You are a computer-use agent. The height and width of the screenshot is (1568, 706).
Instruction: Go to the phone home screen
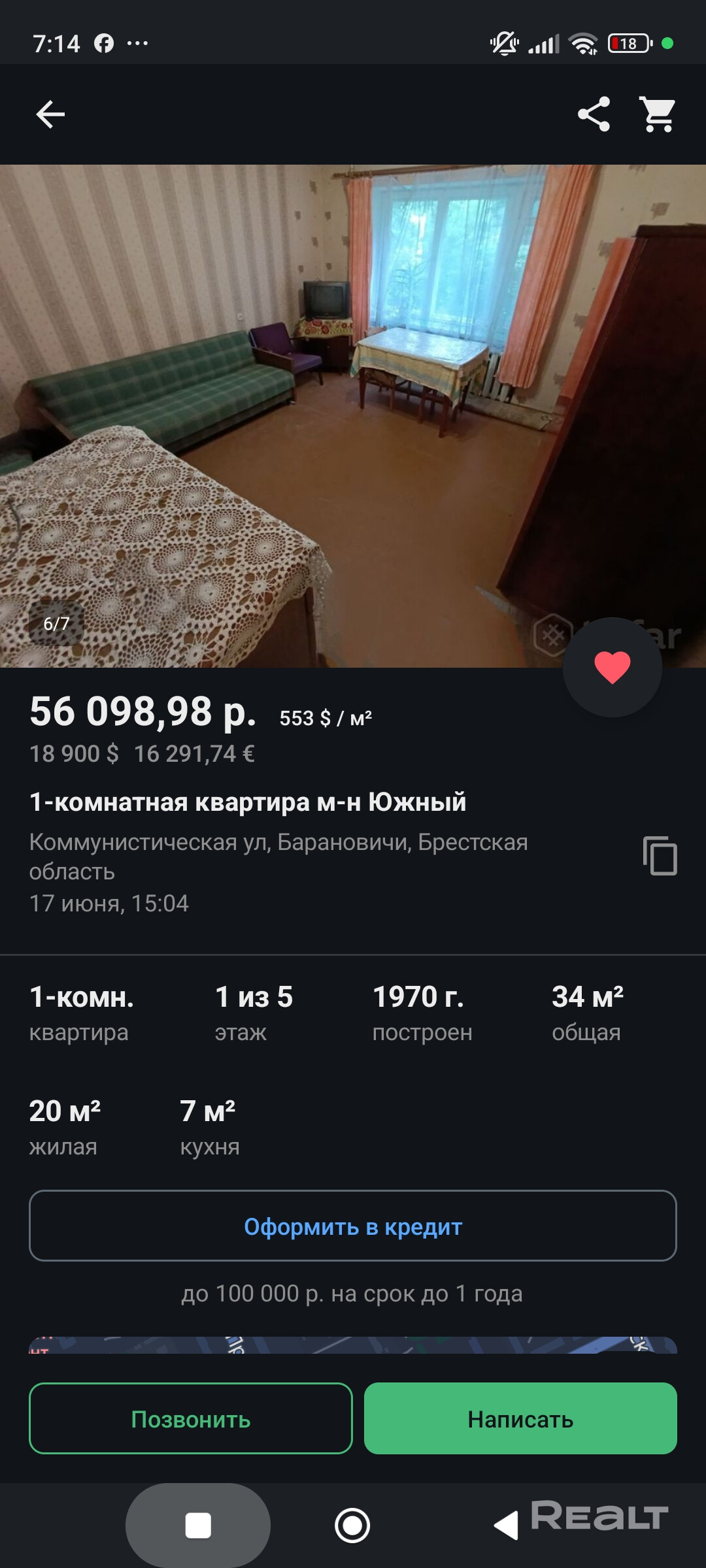(352, 1526)
